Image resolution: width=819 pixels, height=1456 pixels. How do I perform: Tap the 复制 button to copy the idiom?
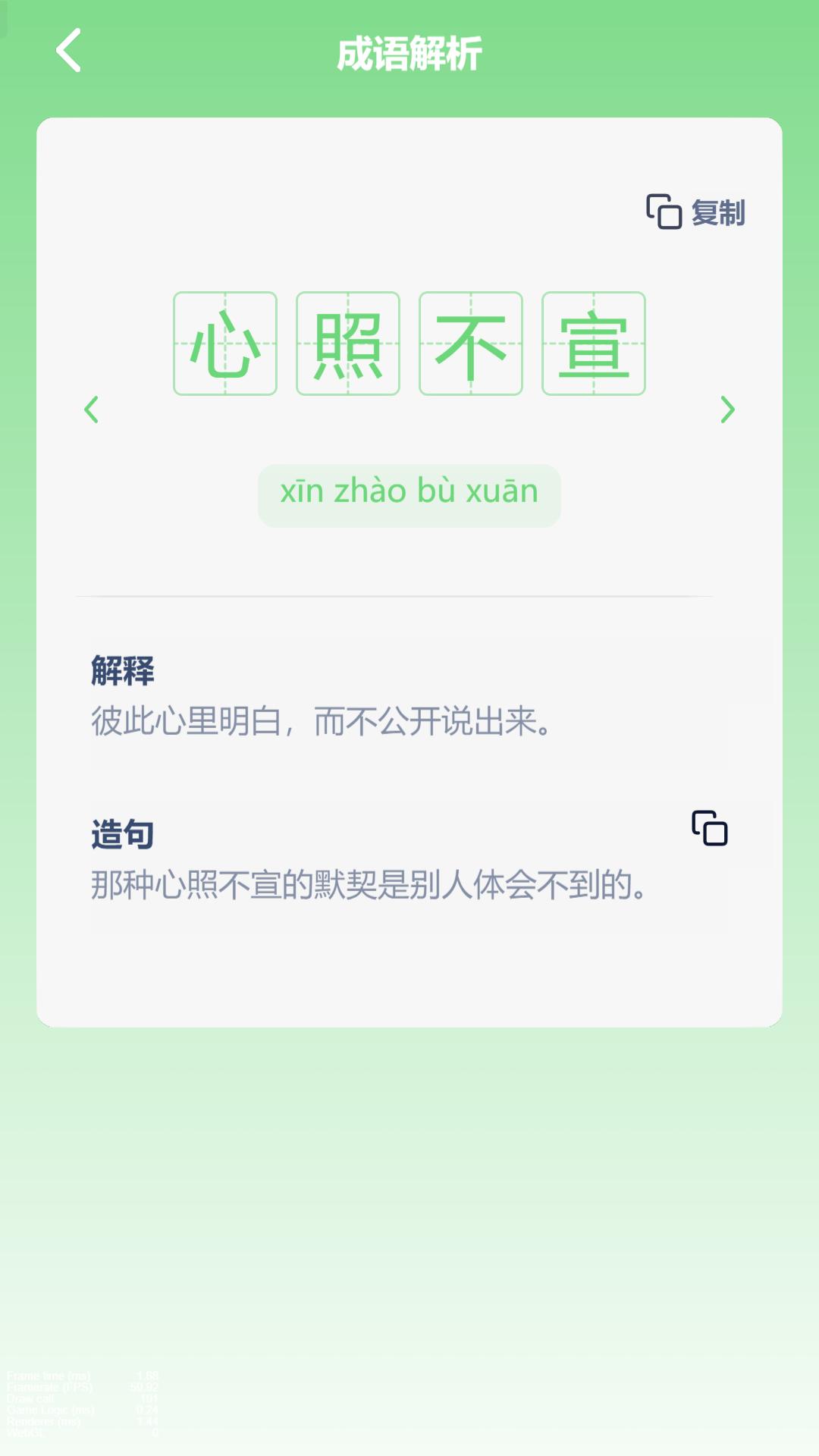click(x=695, y=212)
